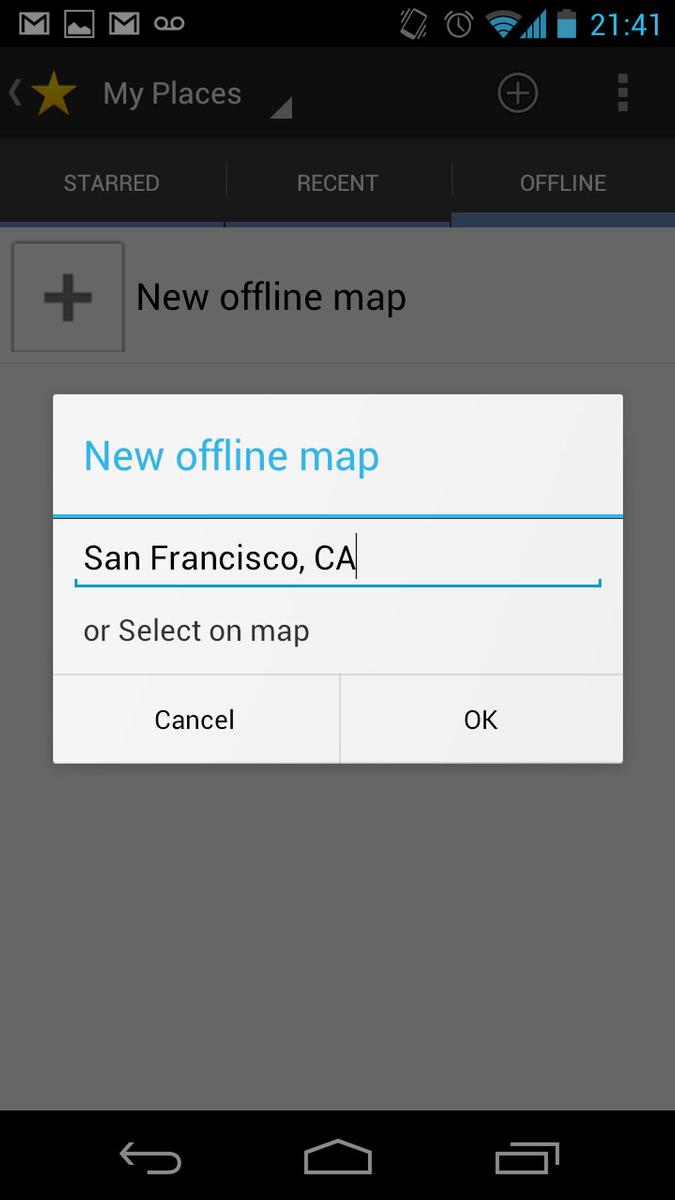Expand the My Places dropdown
Image resolution: width=675 pixels, height=1200 pixels.
pos(196,94)
